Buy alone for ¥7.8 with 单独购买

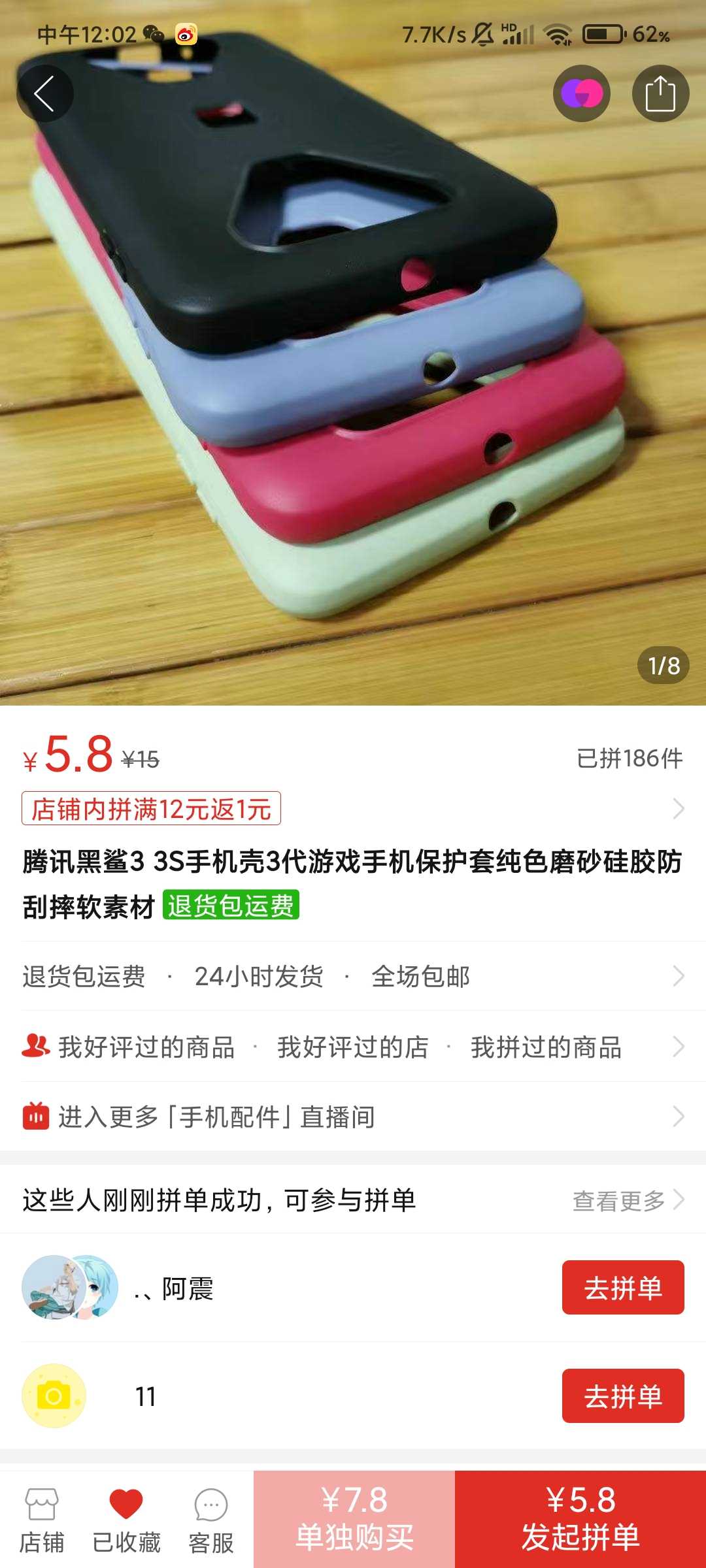(x=354, y=1519)
